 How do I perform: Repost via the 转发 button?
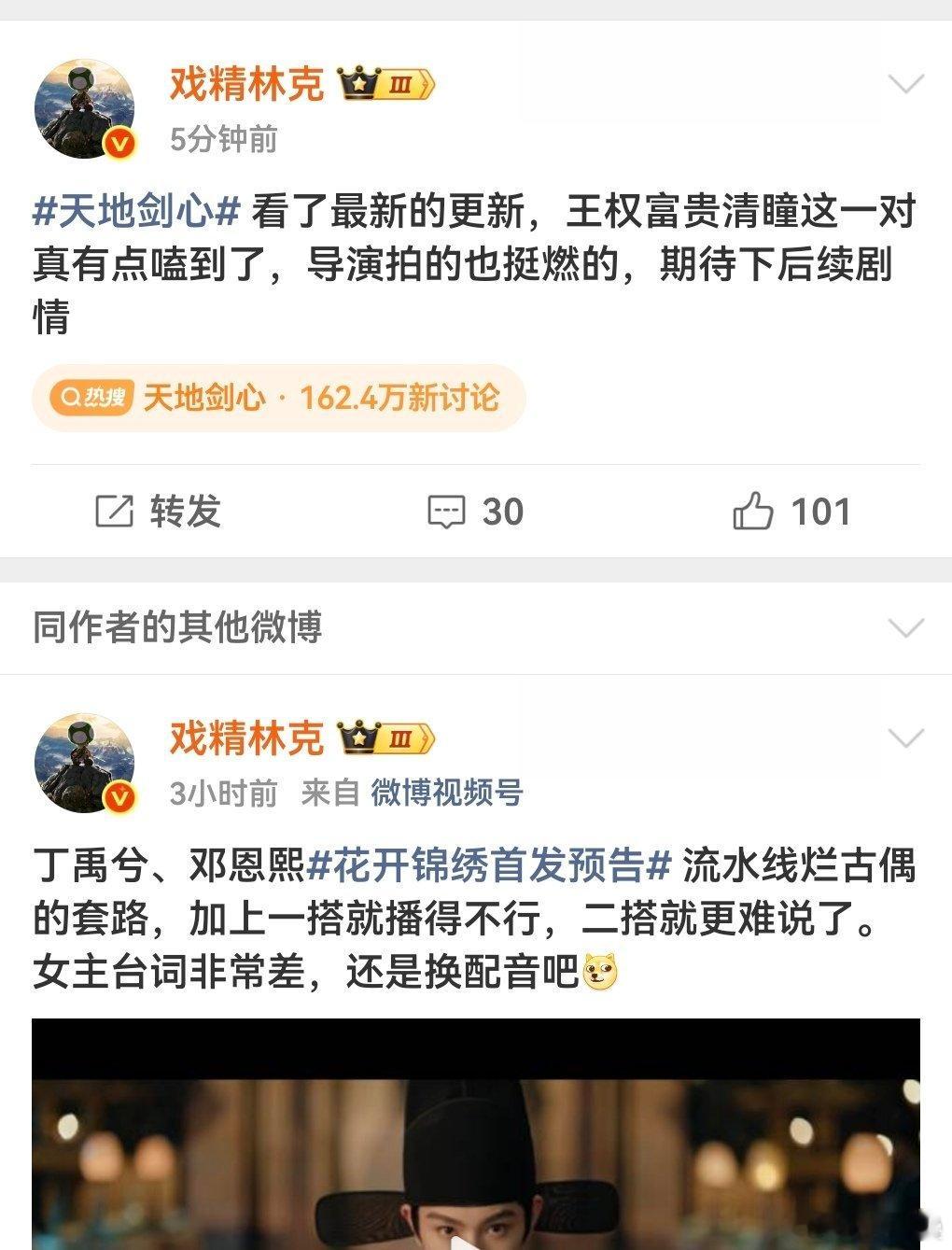(159, 512)
